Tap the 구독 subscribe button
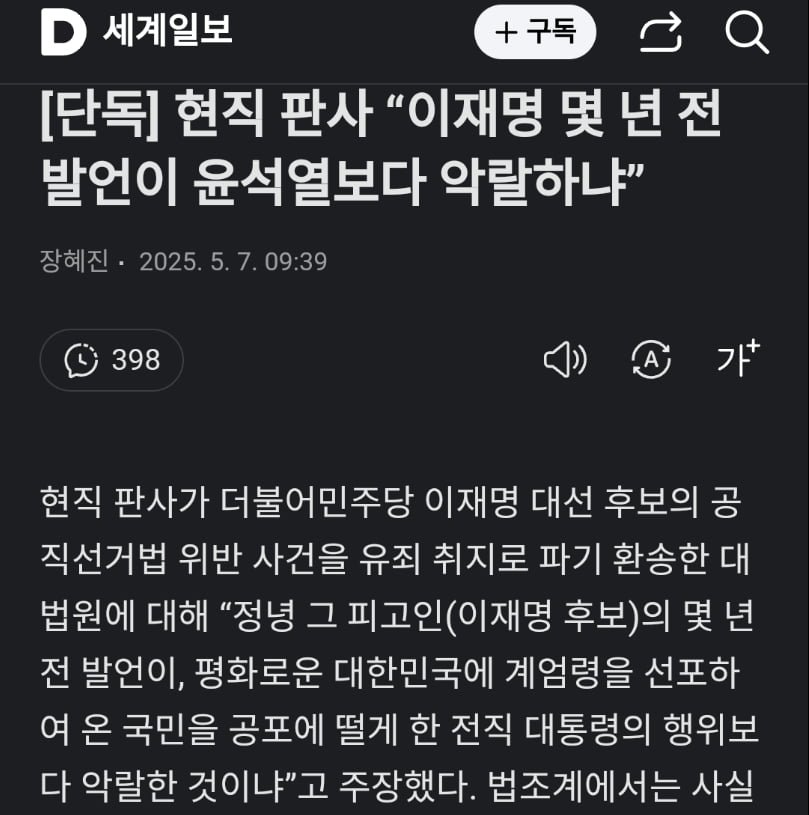809x815 pixels. pos(535,33)
